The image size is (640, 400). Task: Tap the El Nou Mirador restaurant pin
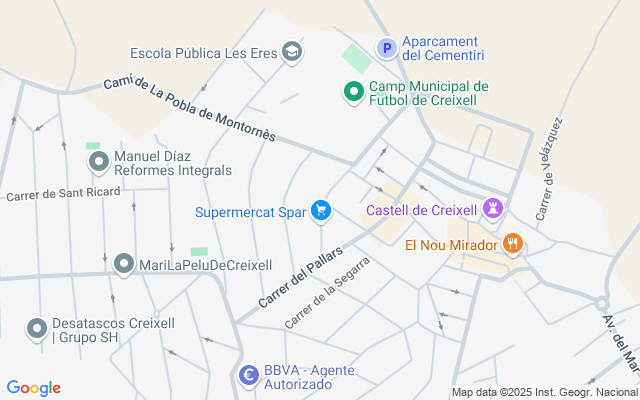[513, 243]
